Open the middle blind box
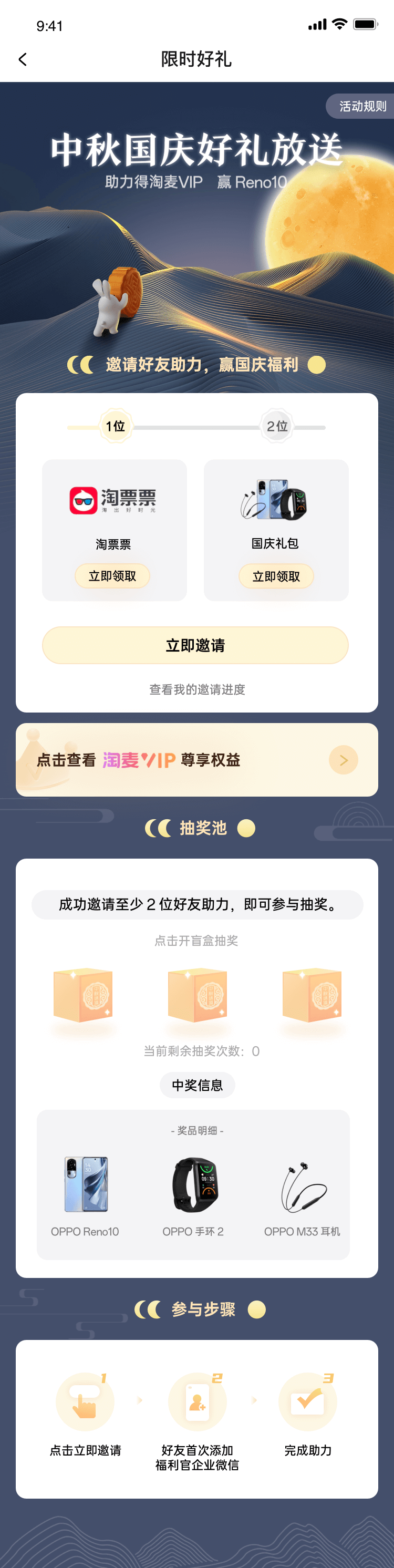 click(x=196, y=996)
